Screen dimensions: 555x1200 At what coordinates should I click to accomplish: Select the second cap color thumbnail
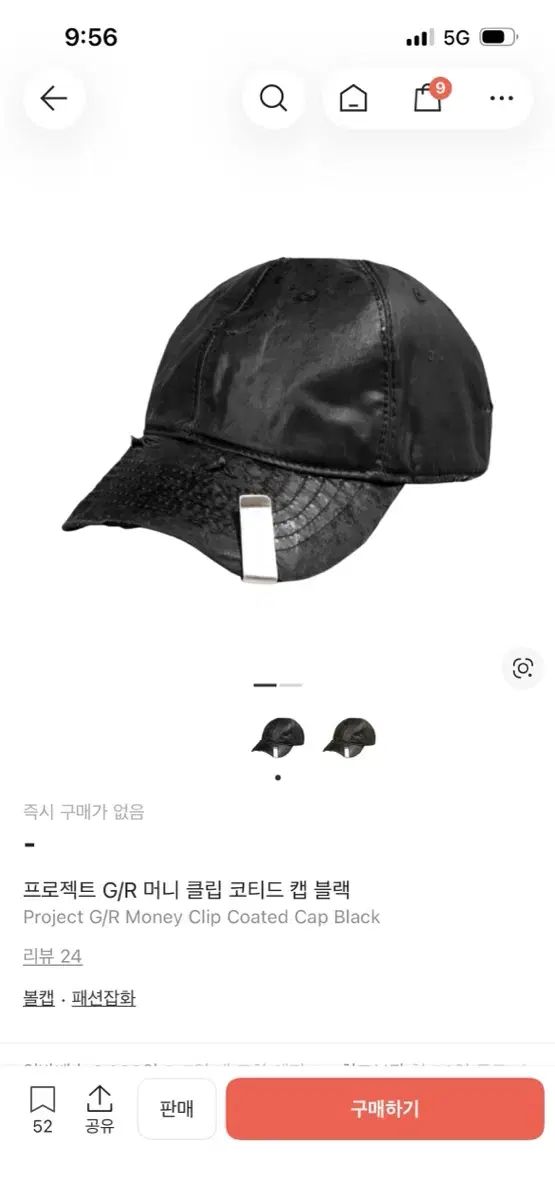pos(349,737)
